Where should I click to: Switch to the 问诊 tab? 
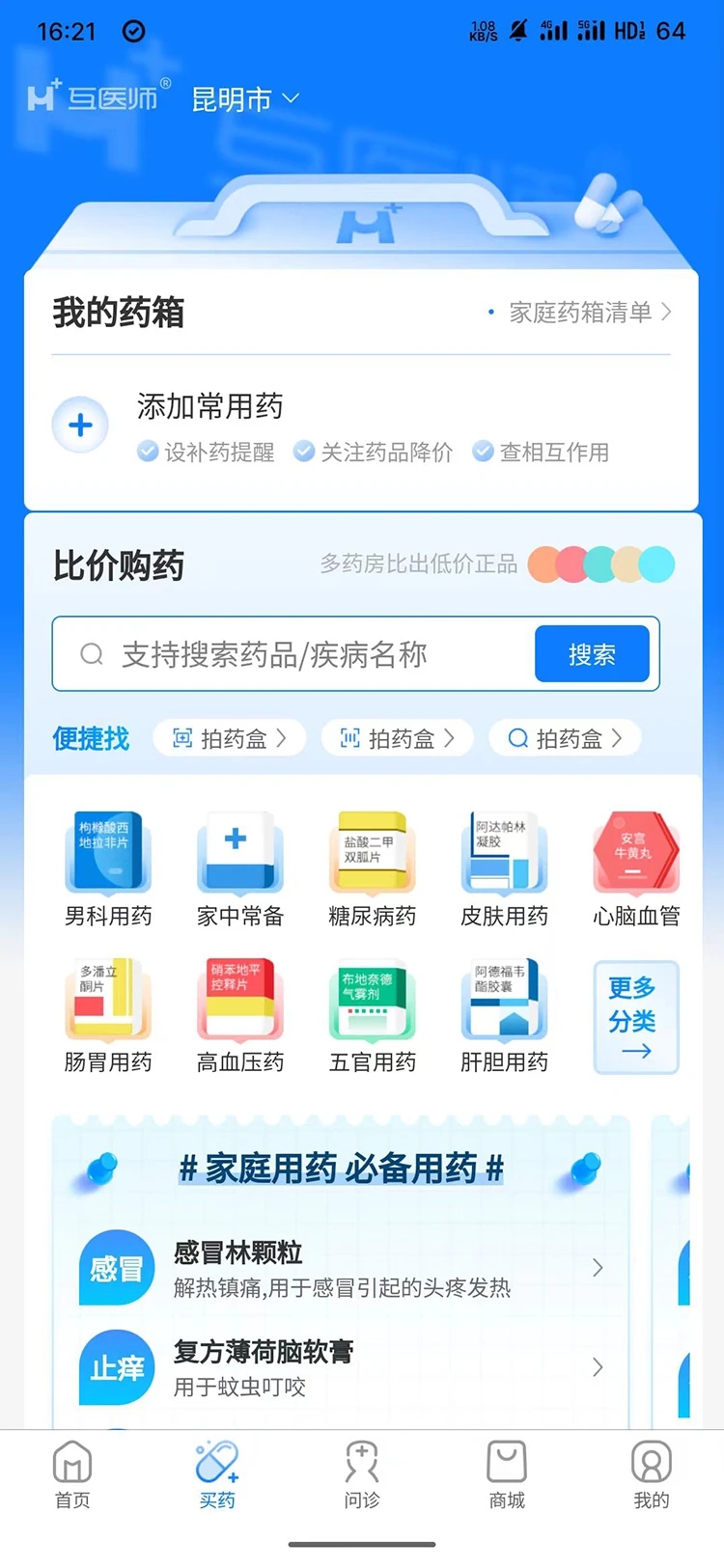(362, 1473)
